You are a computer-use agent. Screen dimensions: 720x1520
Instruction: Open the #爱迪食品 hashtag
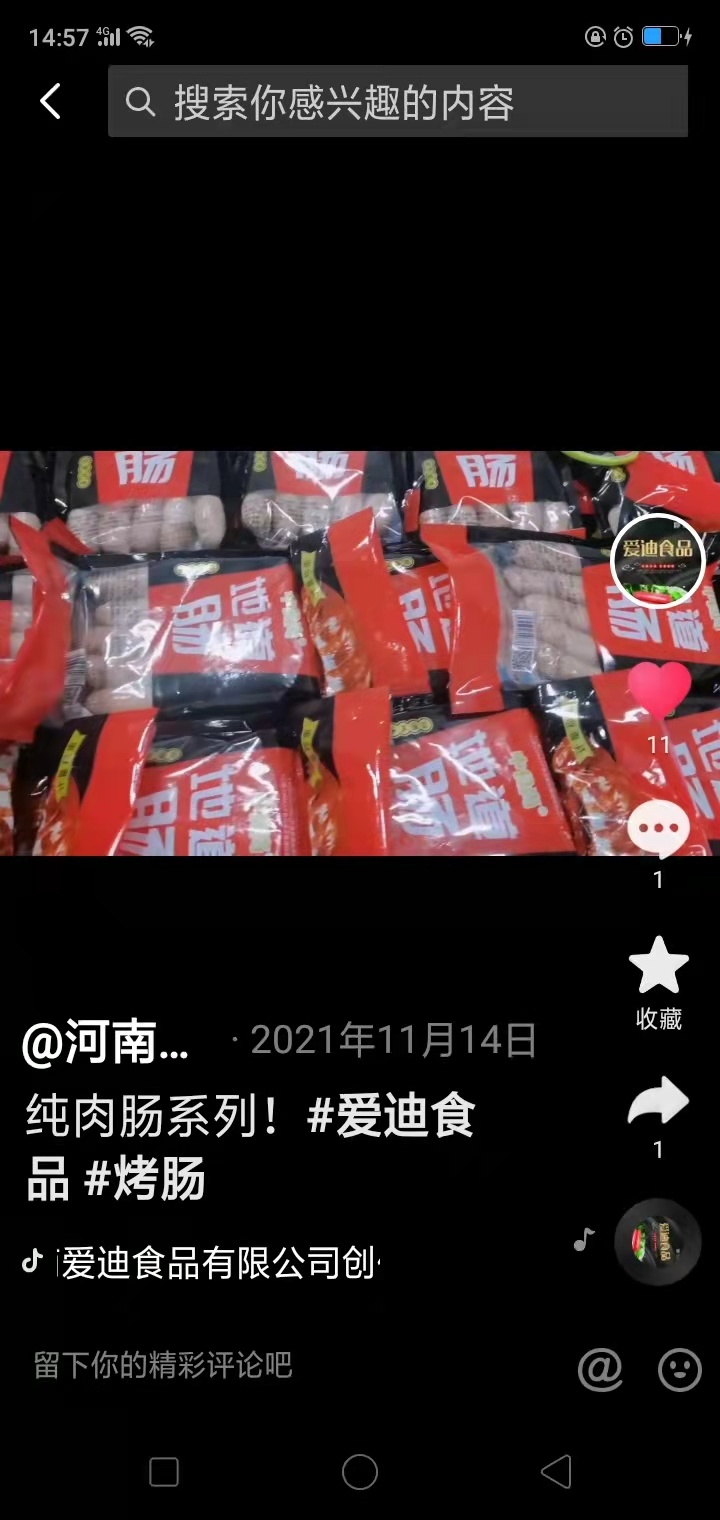pyautogui.click(x=393, y=1118)
